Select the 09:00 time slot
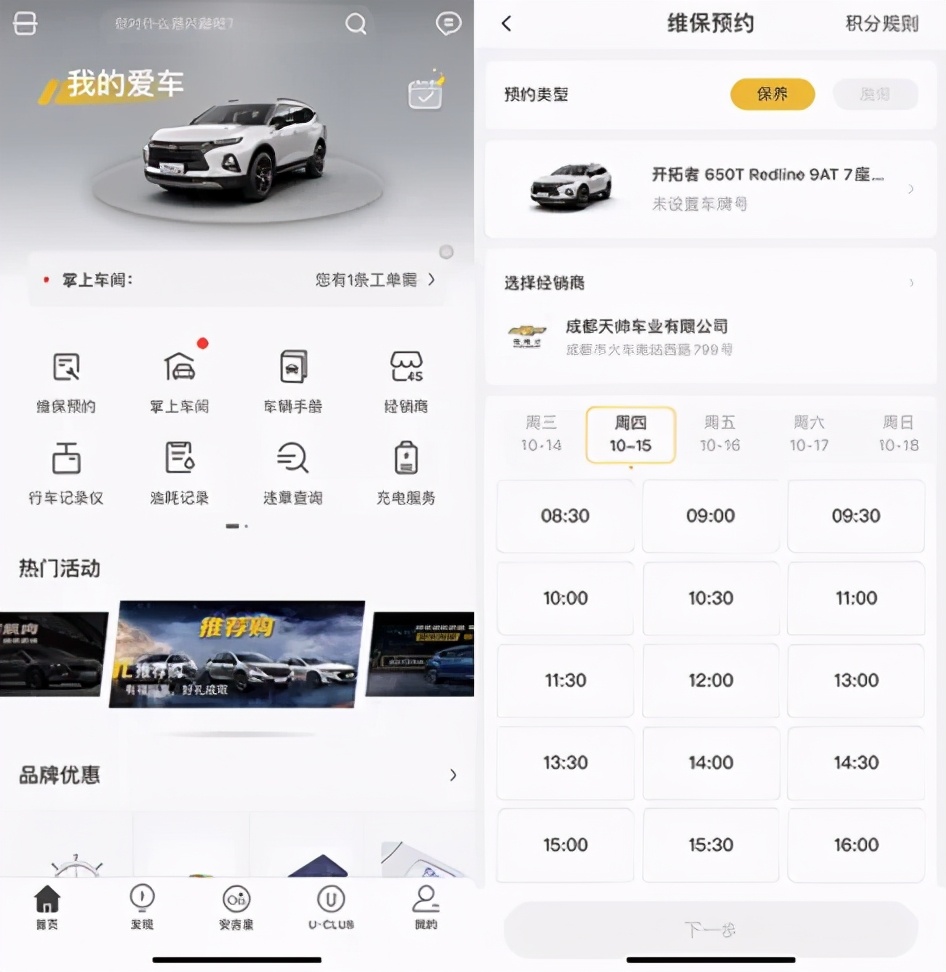 pos(710,516)
